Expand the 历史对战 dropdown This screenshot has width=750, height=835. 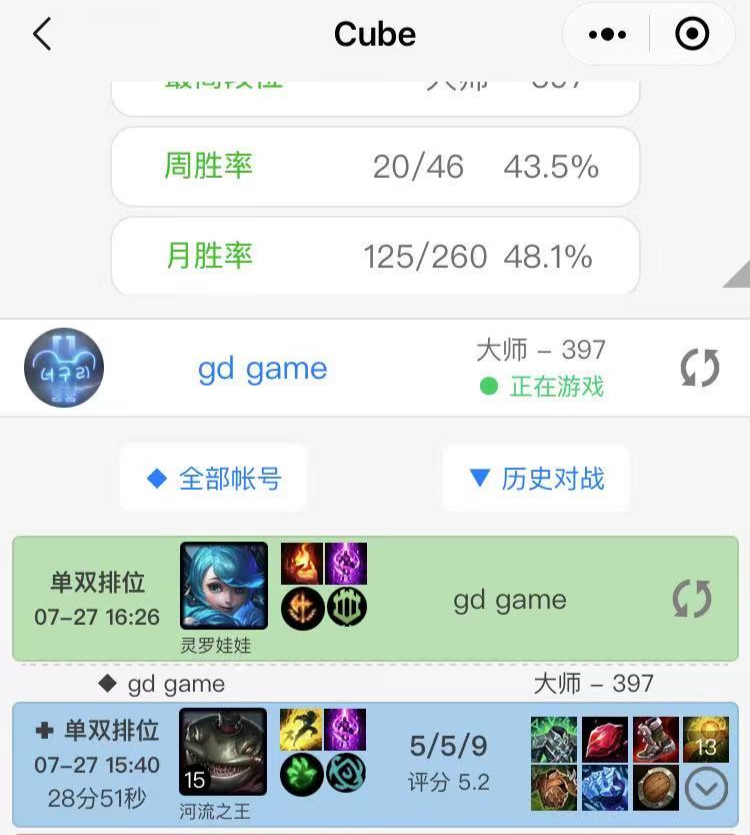537,478
